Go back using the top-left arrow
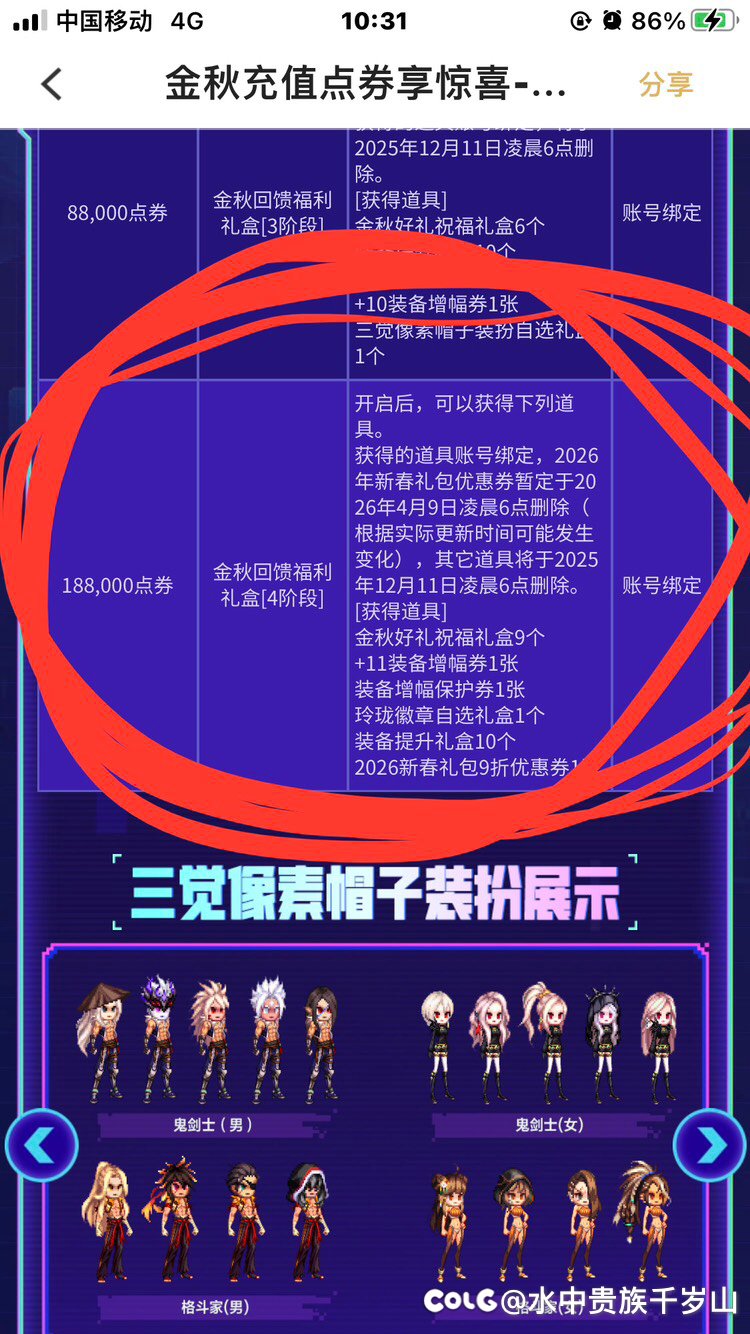750x1334 pixels. (x=52, y=85)
